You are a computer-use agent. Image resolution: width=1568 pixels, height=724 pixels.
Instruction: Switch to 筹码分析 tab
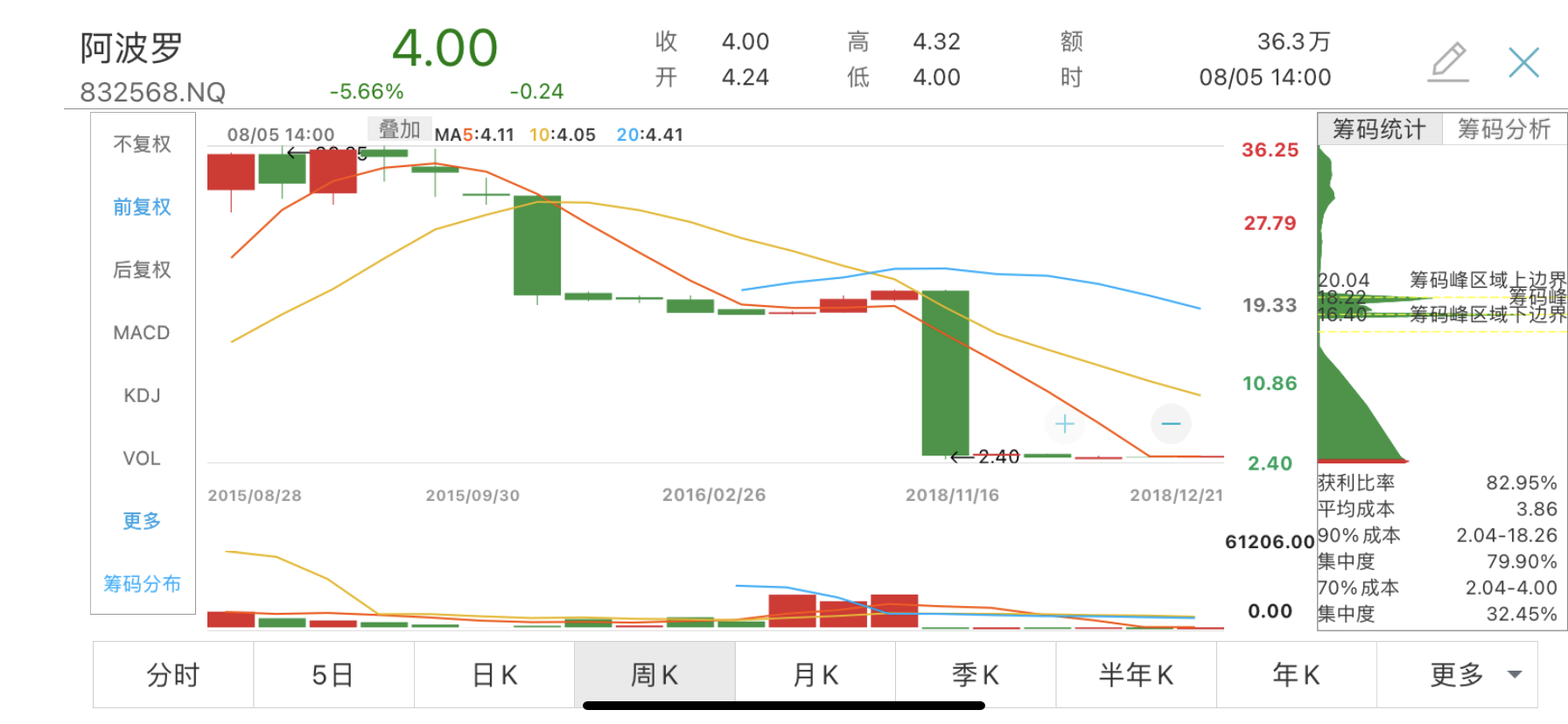(1503, 129)
